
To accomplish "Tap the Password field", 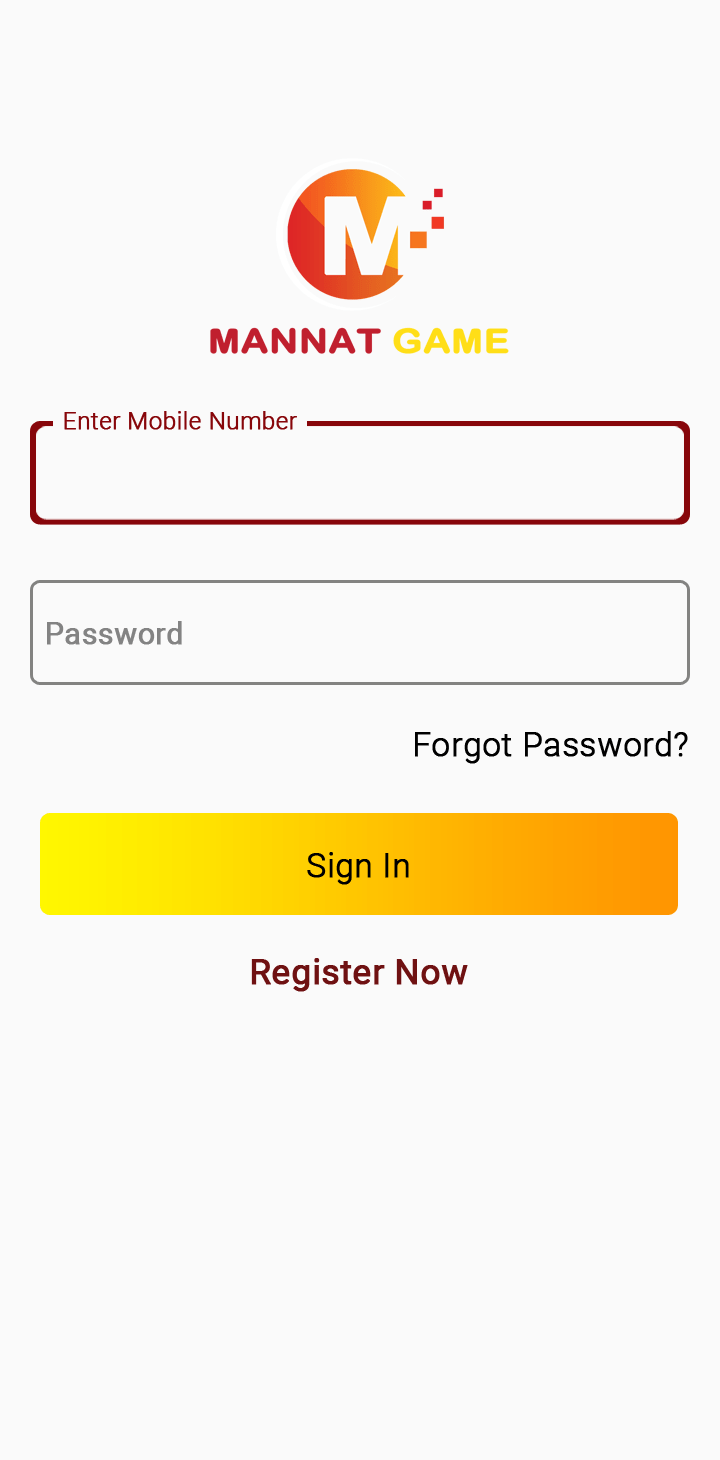I will pyautogui.click(x=360, y=633).
